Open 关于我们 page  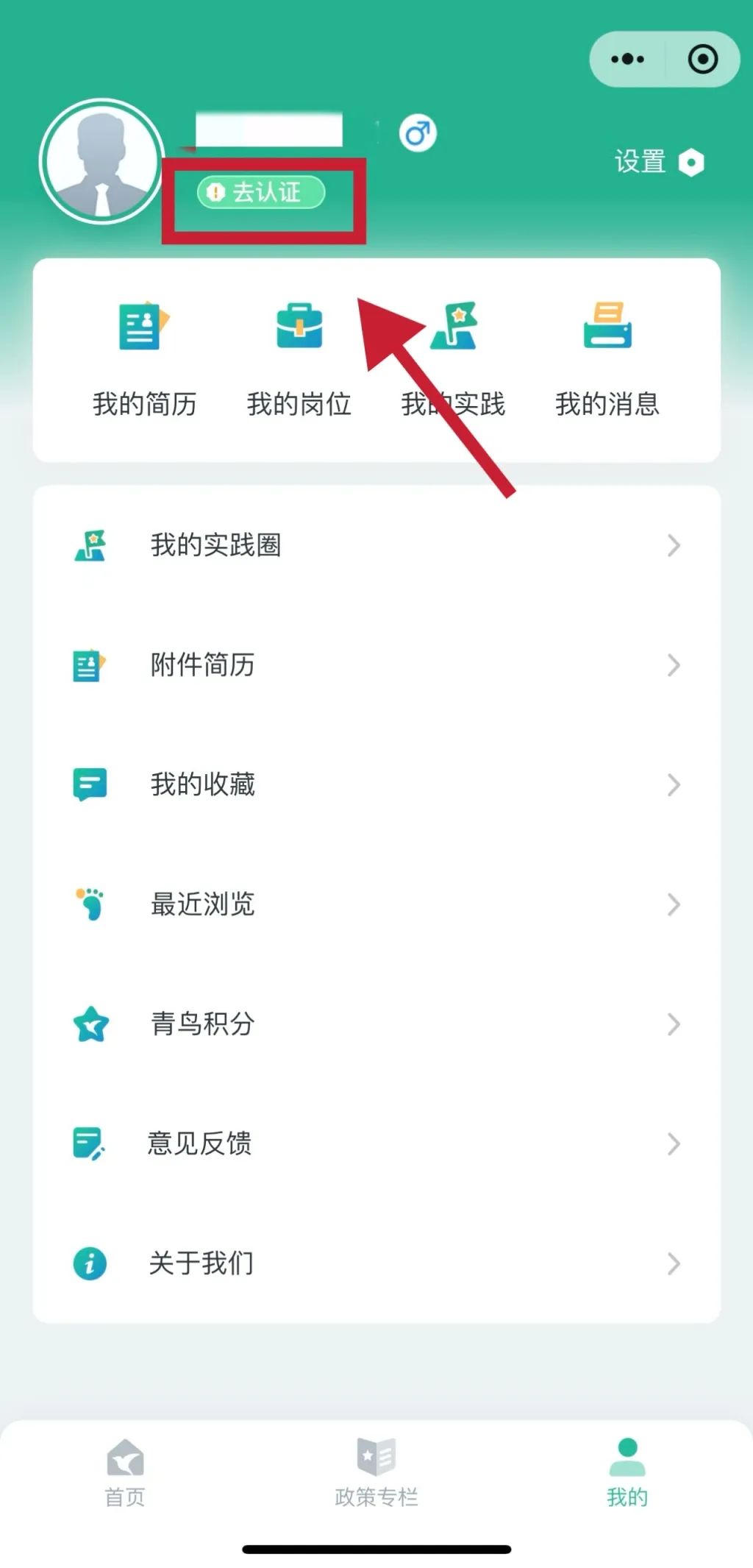coord(376,1263)
